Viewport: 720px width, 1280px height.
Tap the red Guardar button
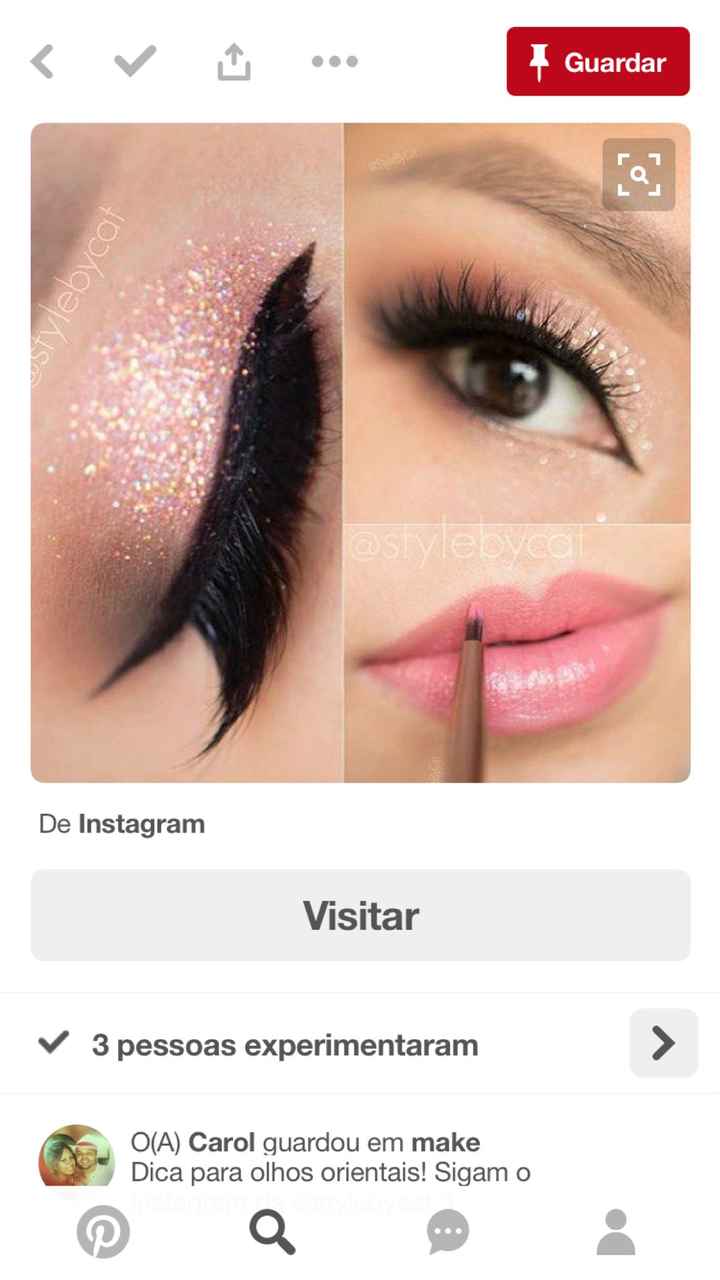coord(598,62)
